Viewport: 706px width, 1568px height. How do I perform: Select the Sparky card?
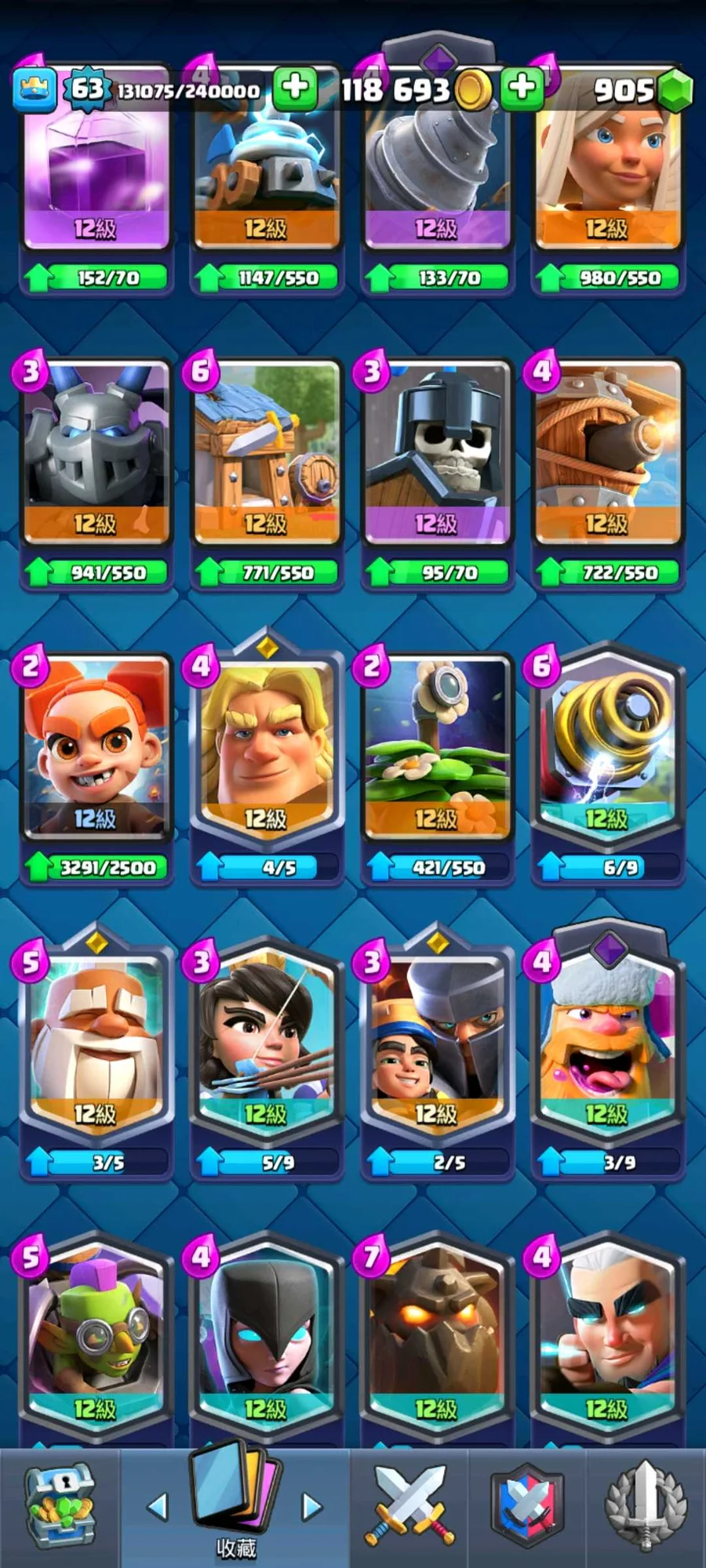pos(607,749)
